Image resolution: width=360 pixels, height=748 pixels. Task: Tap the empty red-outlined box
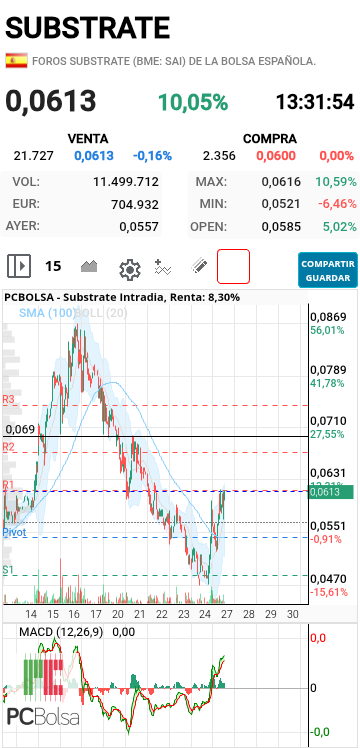click(x=233, y=266)
